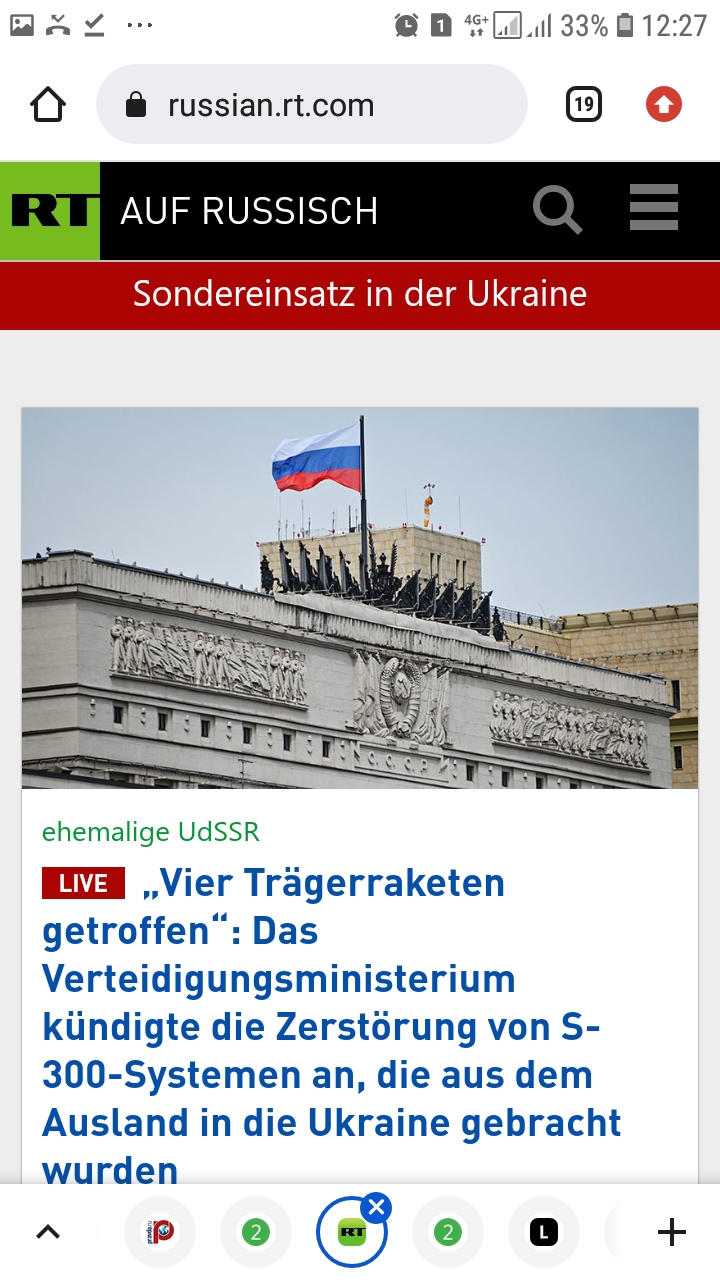Tap the red update arrow icon
720x1280 pixels.
pos(663,105)
